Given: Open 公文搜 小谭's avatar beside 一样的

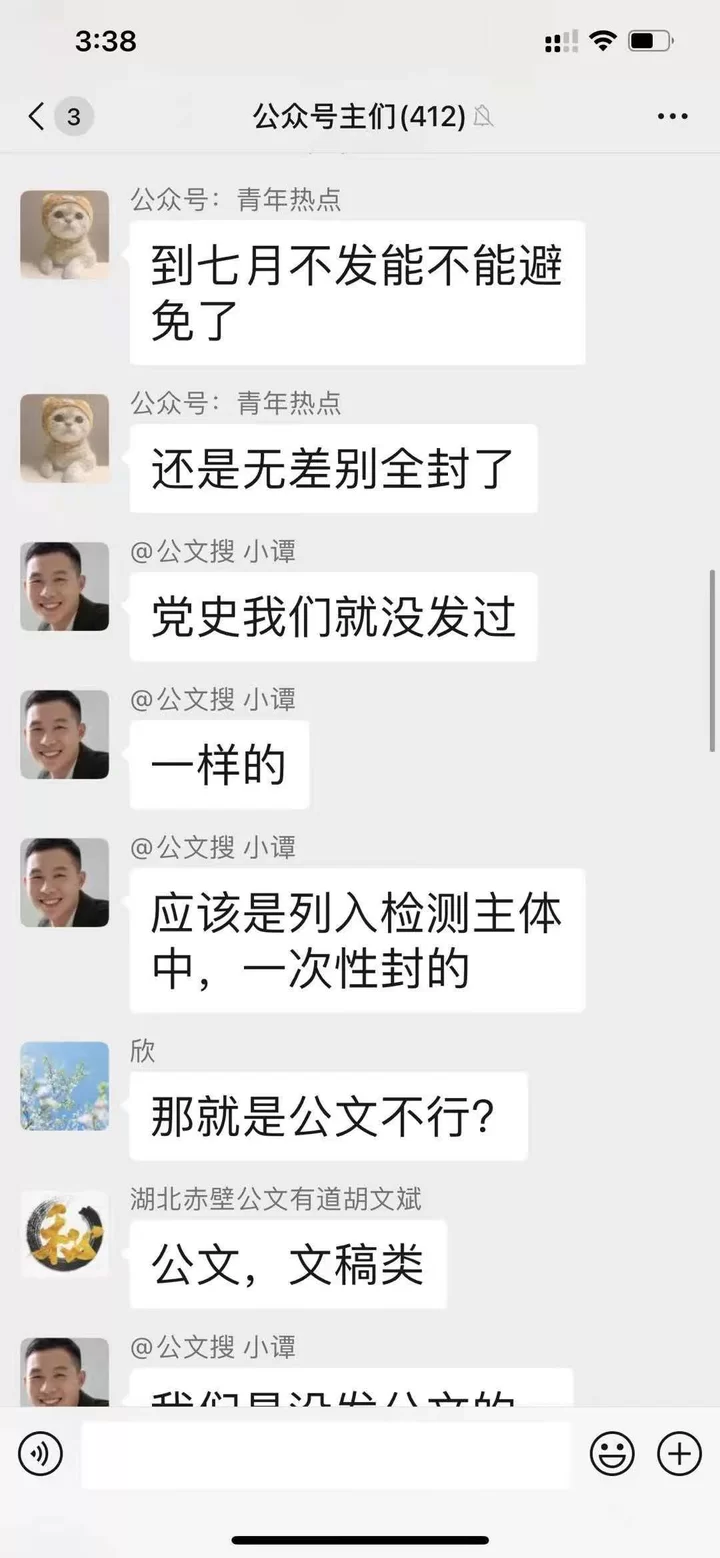Looking at the screenshot, I should point(65,734).
